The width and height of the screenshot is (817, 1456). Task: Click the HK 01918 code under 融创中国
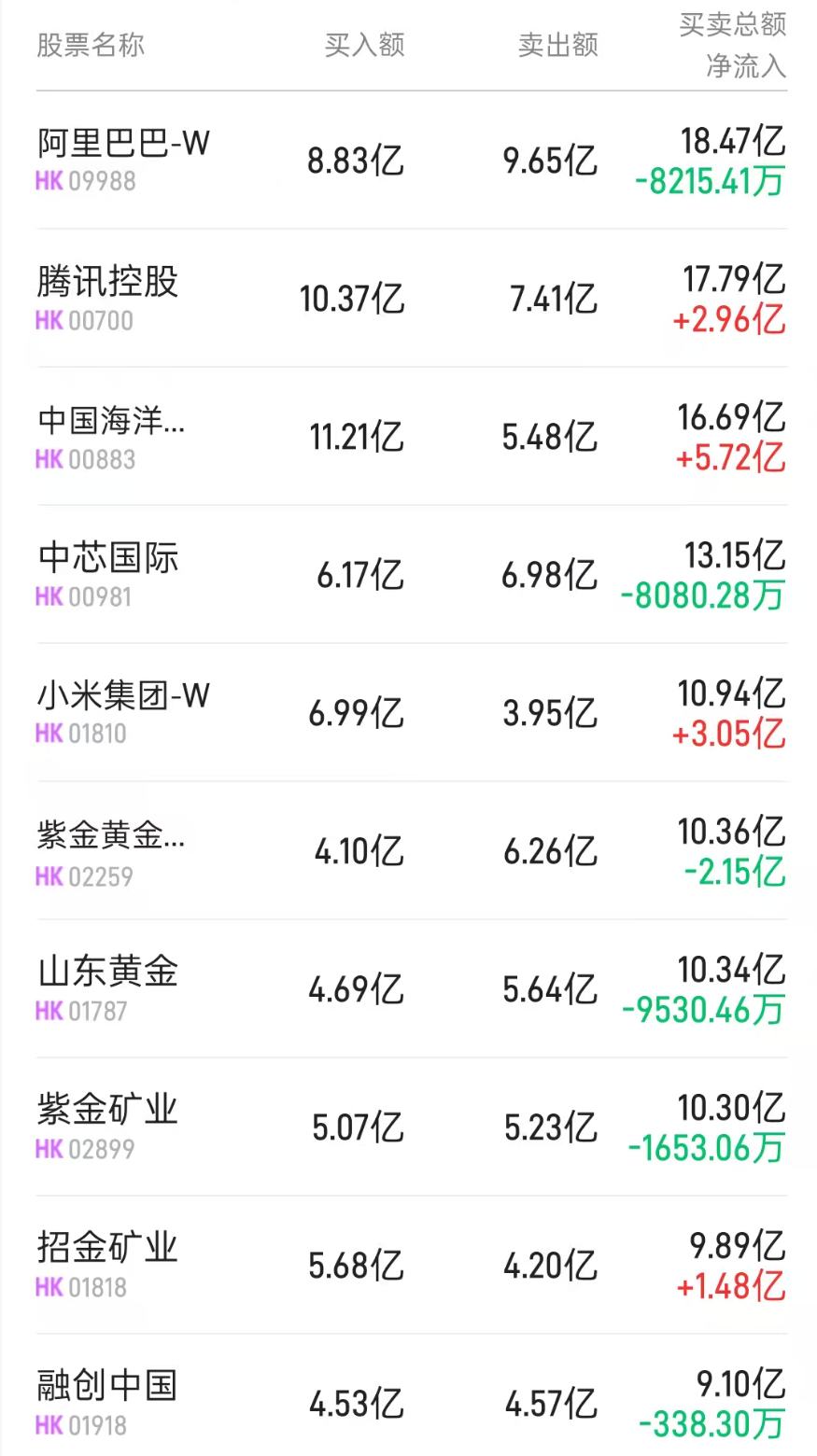tap(84, 1423)
